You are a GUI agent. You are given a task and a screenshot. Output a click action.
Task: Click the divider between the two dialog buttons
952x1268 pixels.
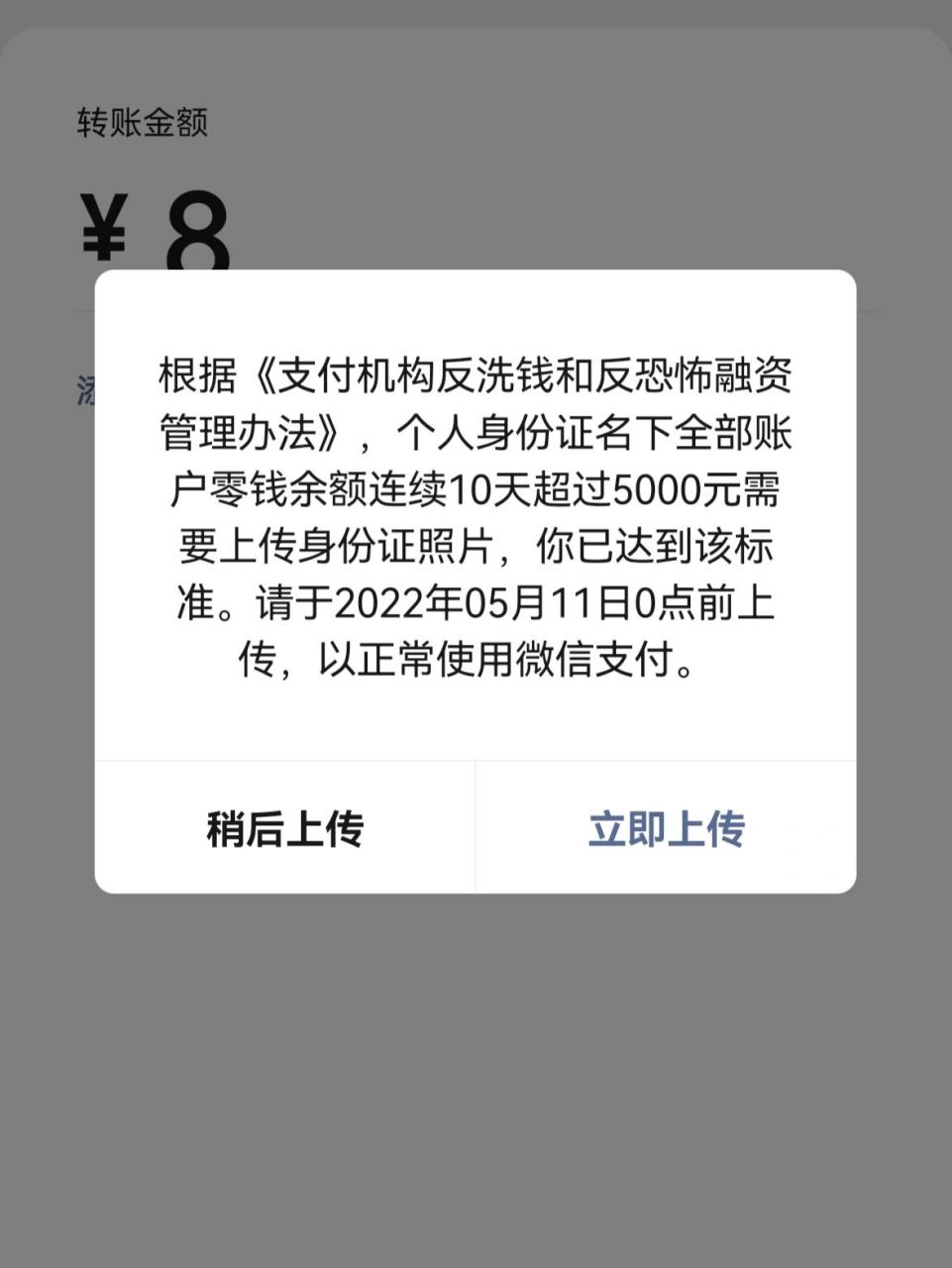(476, 826)
